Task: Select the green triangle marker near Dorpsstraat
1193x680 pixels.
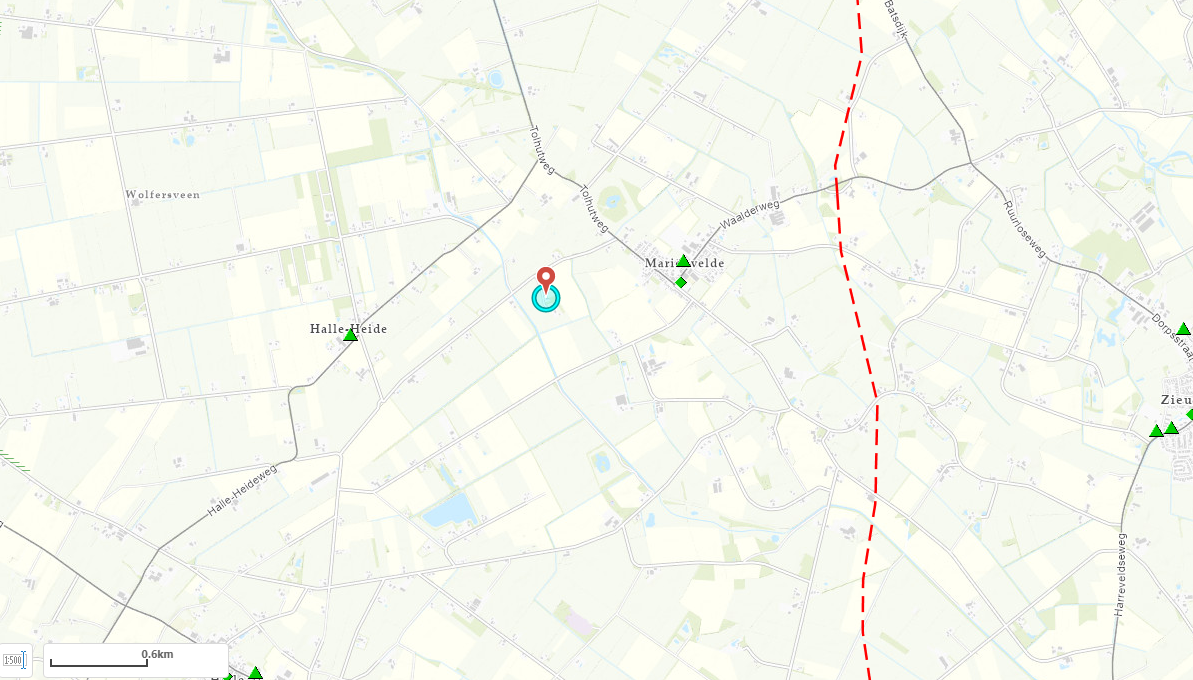Action: coord(1183,329)
